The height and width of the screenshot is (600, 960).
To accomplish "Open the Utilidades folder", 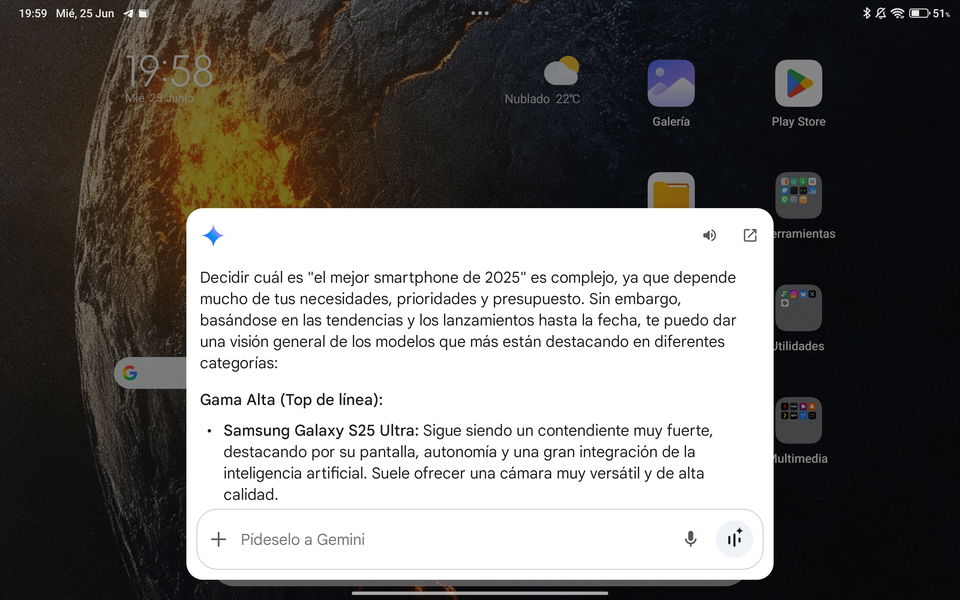I will (x=798, y=308).
